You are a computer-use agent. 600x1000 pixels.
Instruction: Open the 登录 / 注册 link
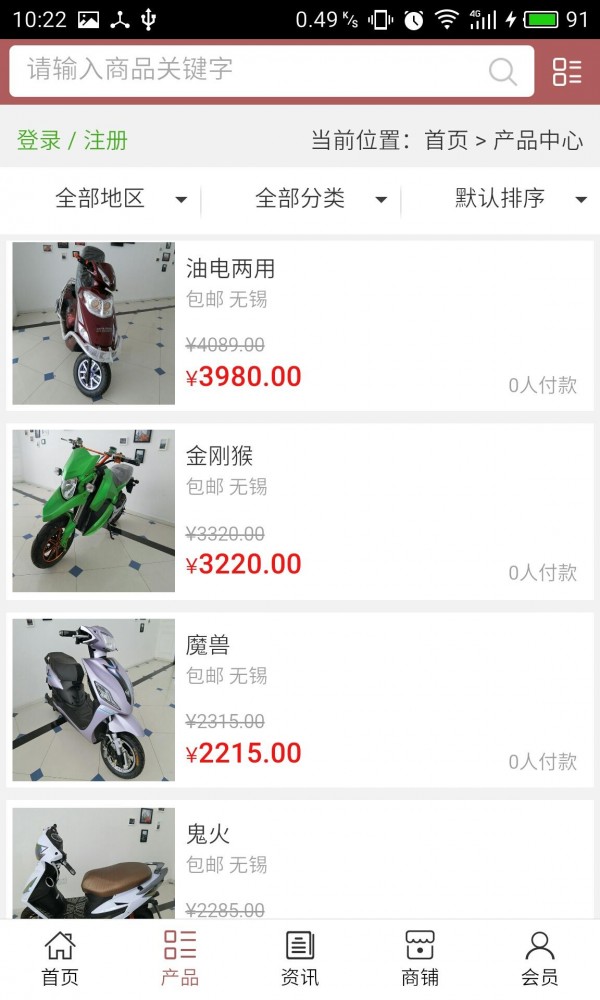click(x=72, y=140)
